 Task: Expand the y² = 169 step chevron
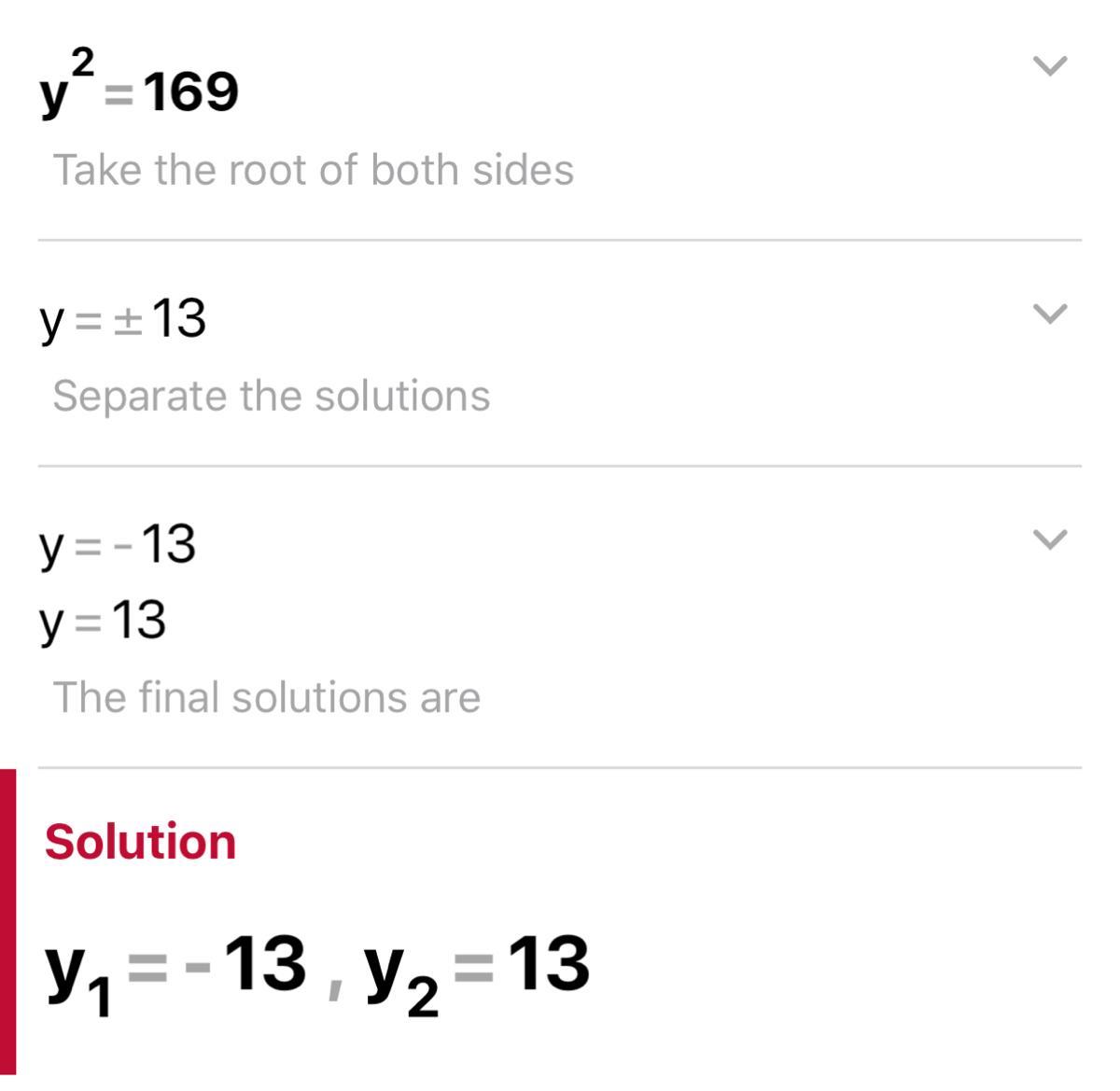coord(1050,66)
